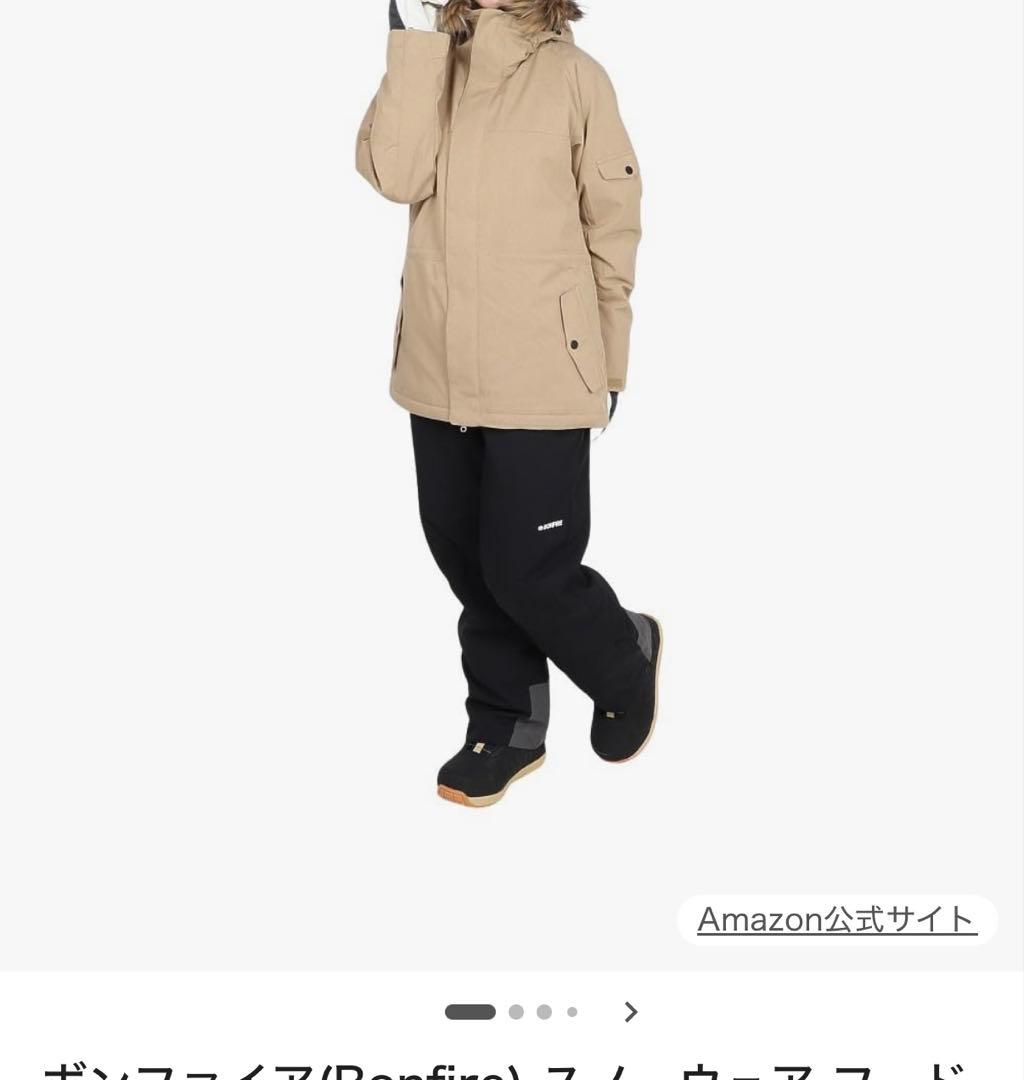Open the Amazon公式サイト link
Image resolution: width=1024 pixels, height=1080 pixels.
[836, 919]
